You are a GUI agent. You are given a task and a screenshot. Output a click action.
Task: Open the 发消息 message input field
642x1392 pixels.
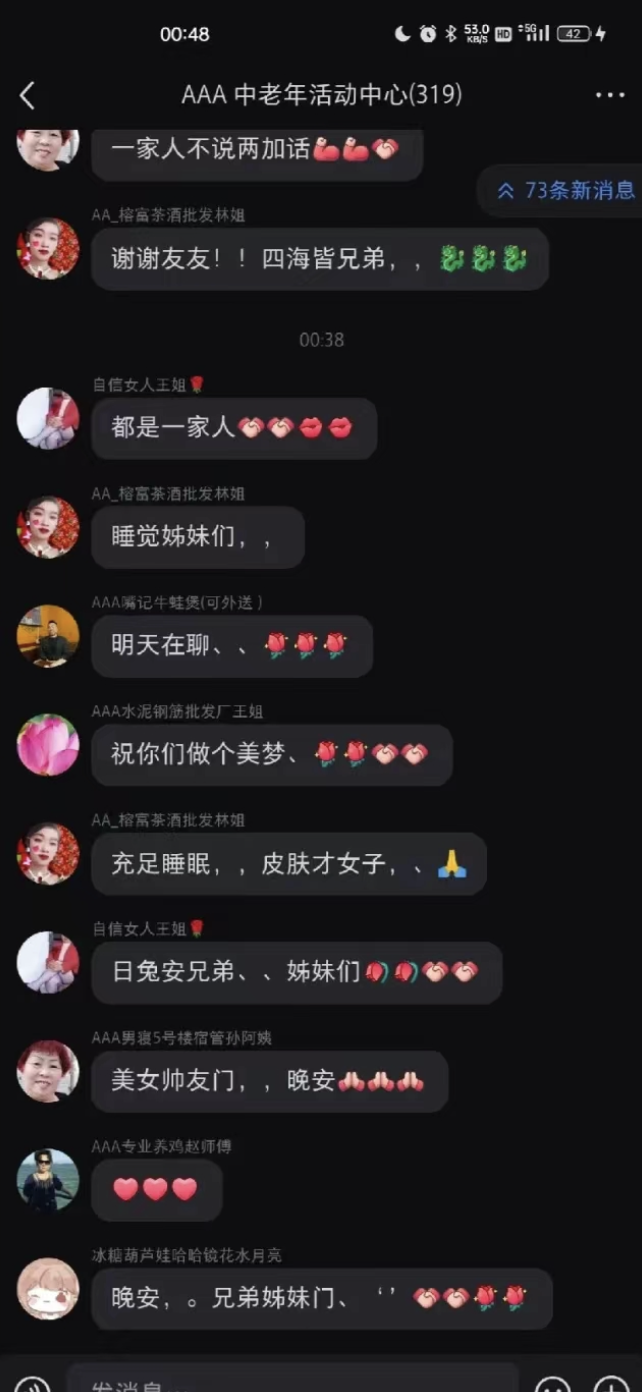coord(290,1380)
